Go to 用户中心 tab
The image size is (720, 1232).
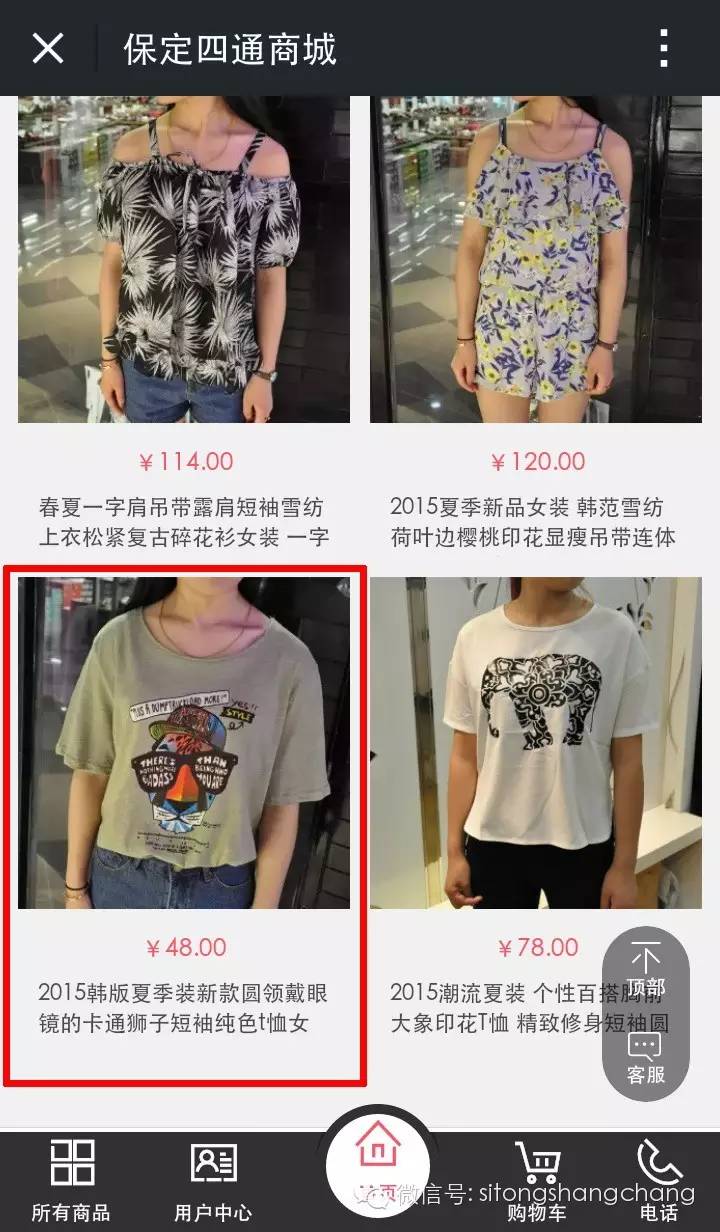tap(213, 1180)
